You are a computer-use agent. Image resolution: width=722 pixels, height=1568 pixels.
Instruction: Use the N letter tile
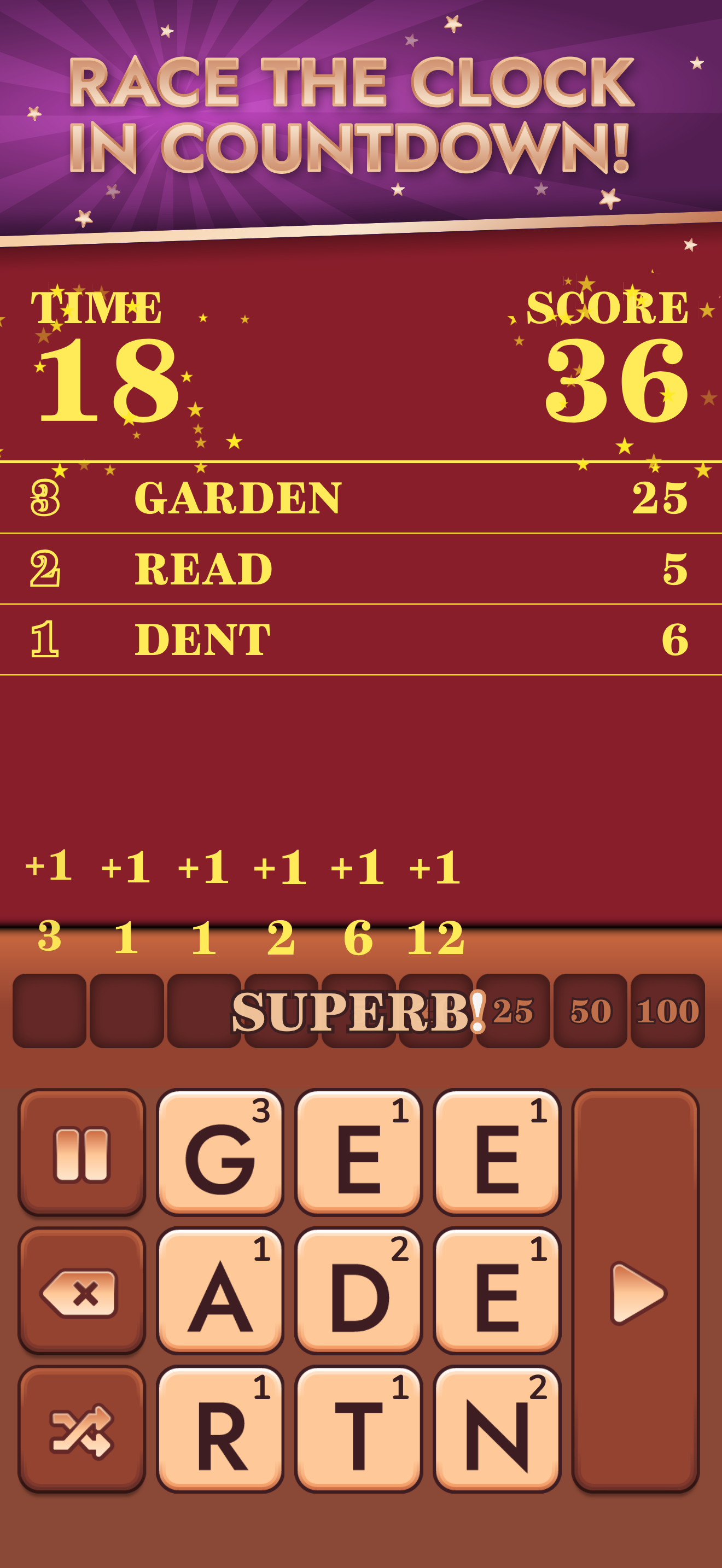(497, 1430)
